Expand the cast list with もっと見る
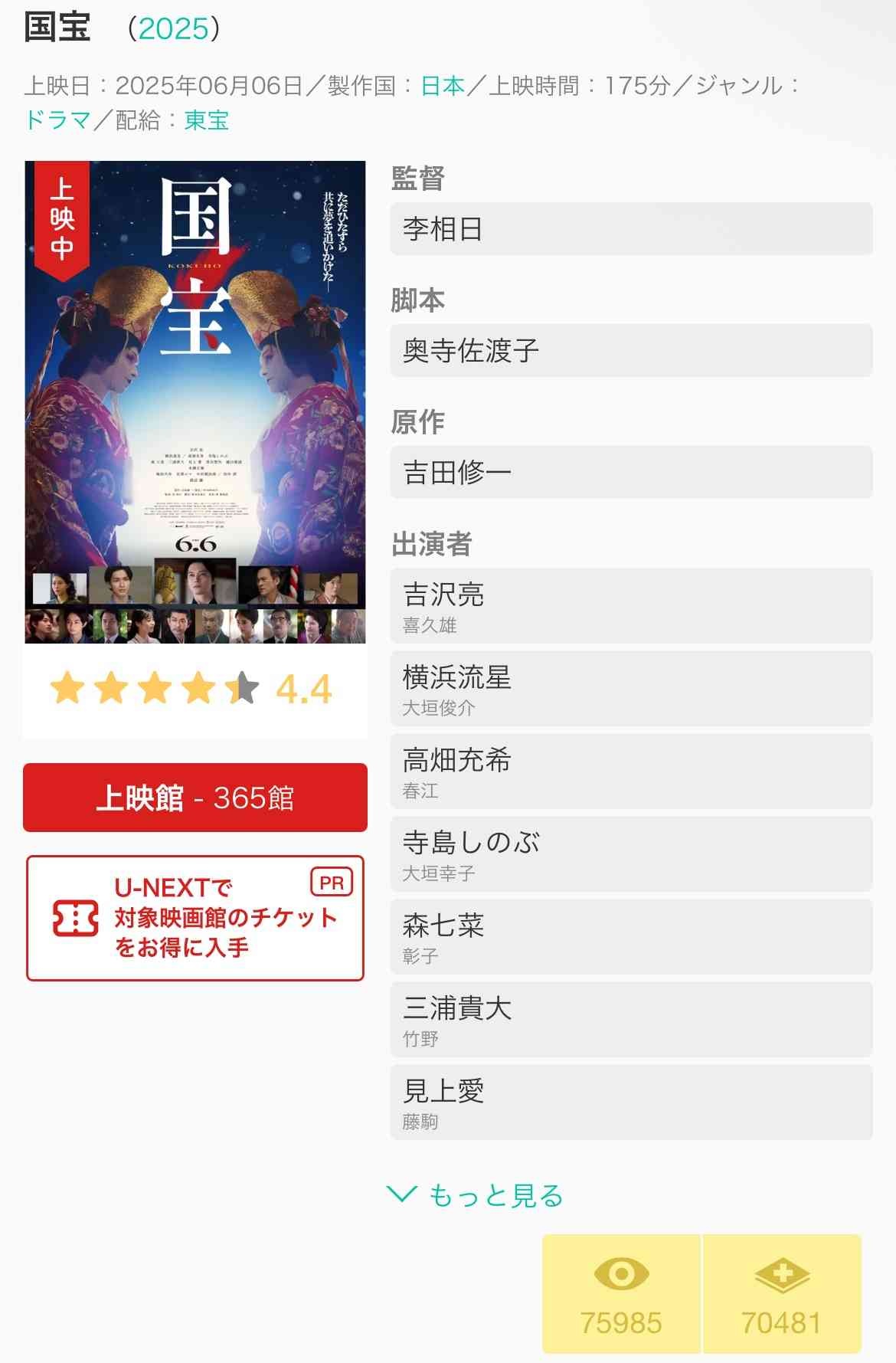896x1363 pixels. pyautogui.click(x=476, y=1195)
